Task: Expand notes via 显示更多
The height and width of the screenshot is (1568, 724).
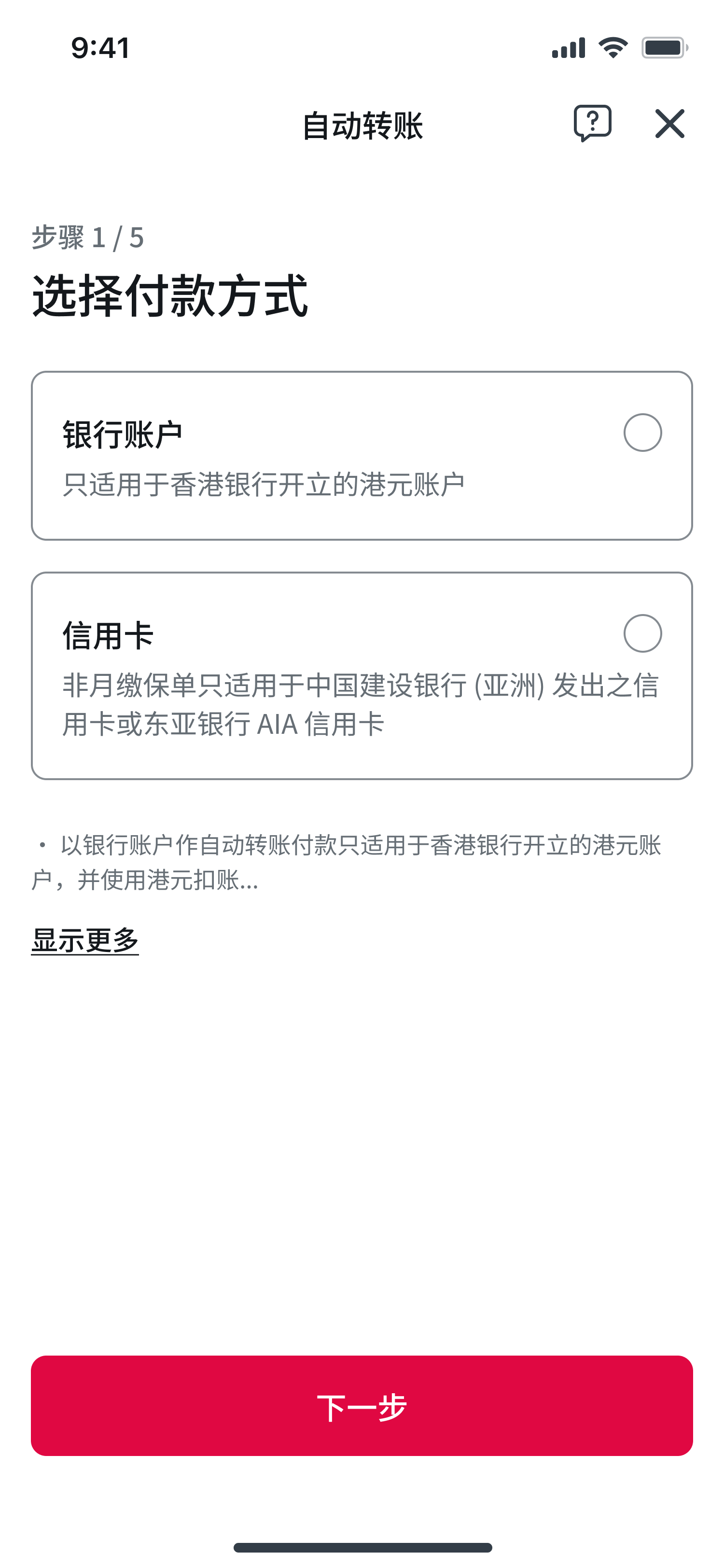Action: point(85,940)
